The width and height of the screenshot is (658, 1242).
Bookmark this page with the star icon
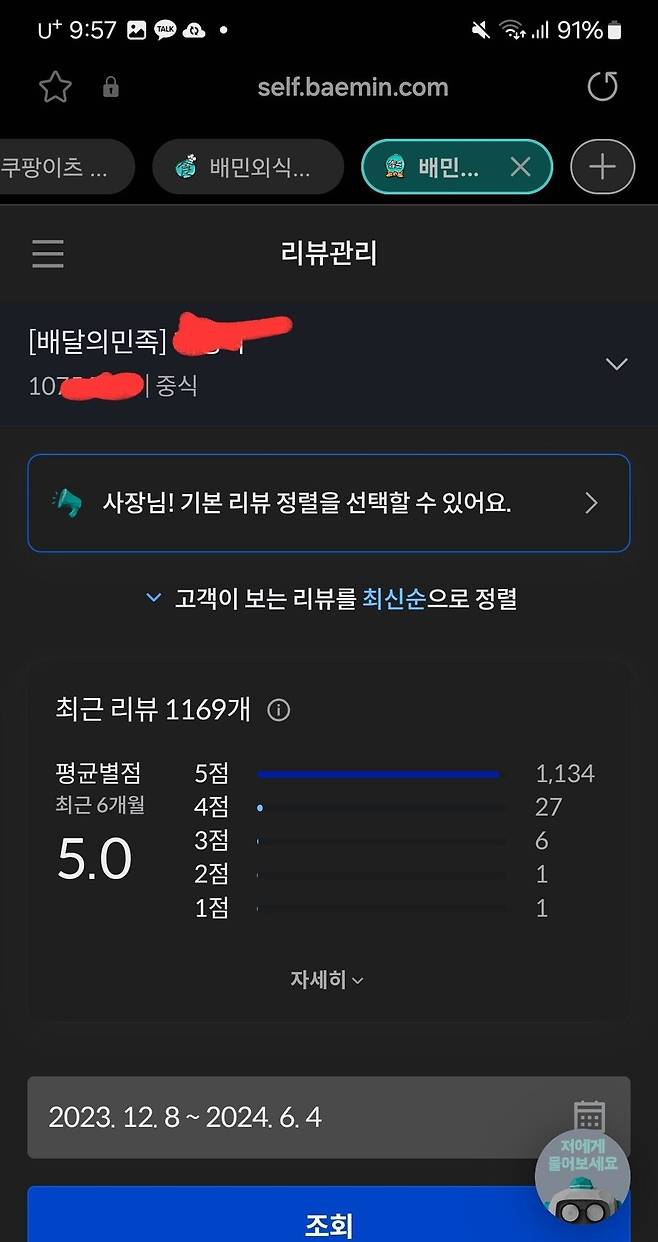click(55, 87)
